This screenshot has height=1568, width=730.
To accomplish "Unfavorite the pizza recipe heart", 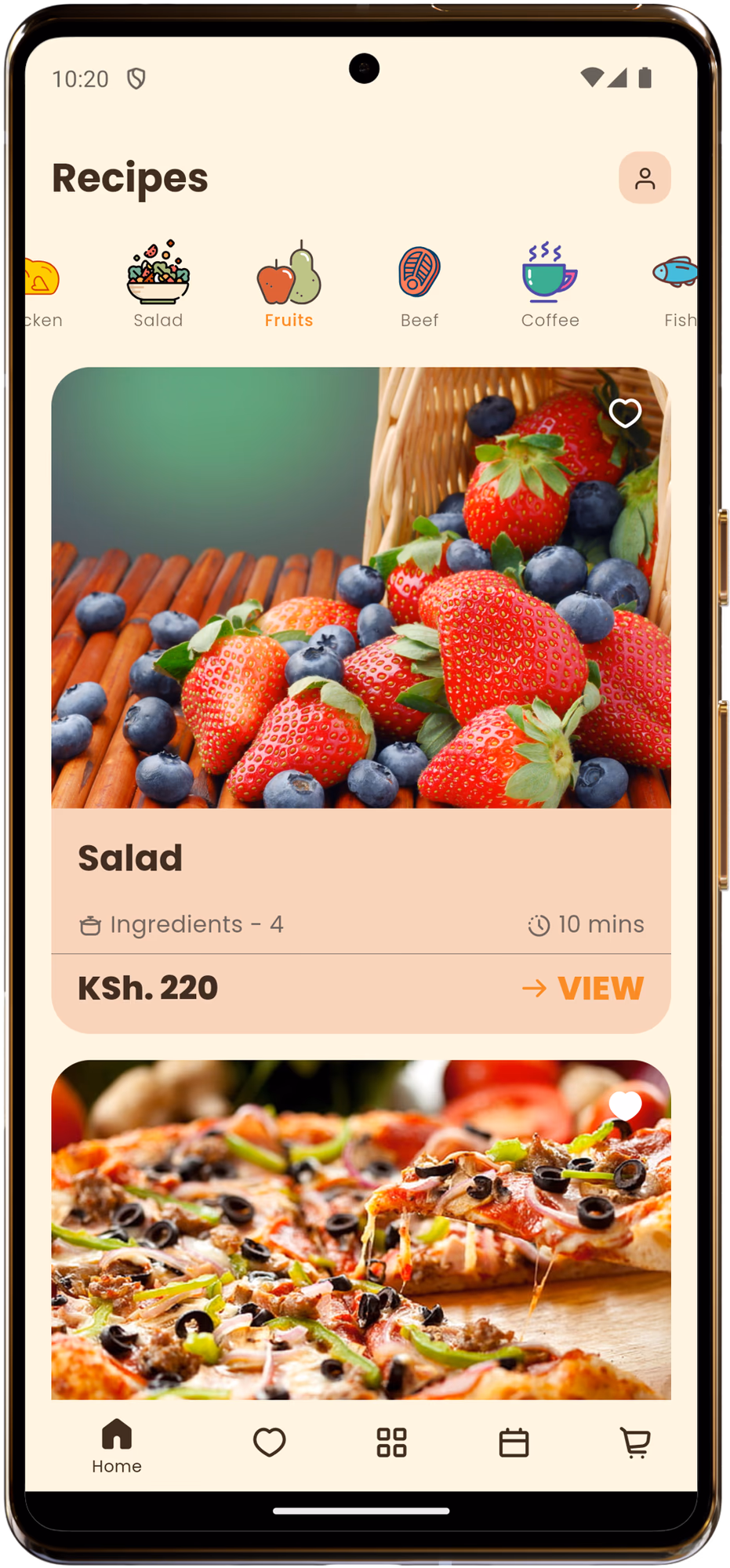I will pyautogui.click(x=625, y=1105).
